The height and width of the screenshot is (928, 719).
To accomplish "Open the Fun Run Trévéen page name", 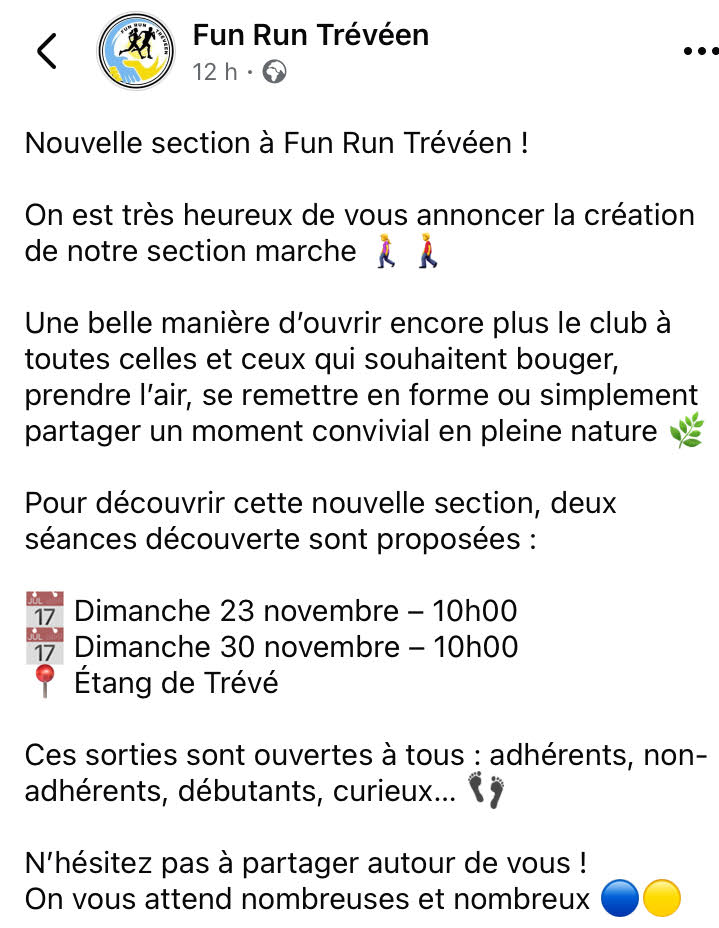I will (310, 35).
